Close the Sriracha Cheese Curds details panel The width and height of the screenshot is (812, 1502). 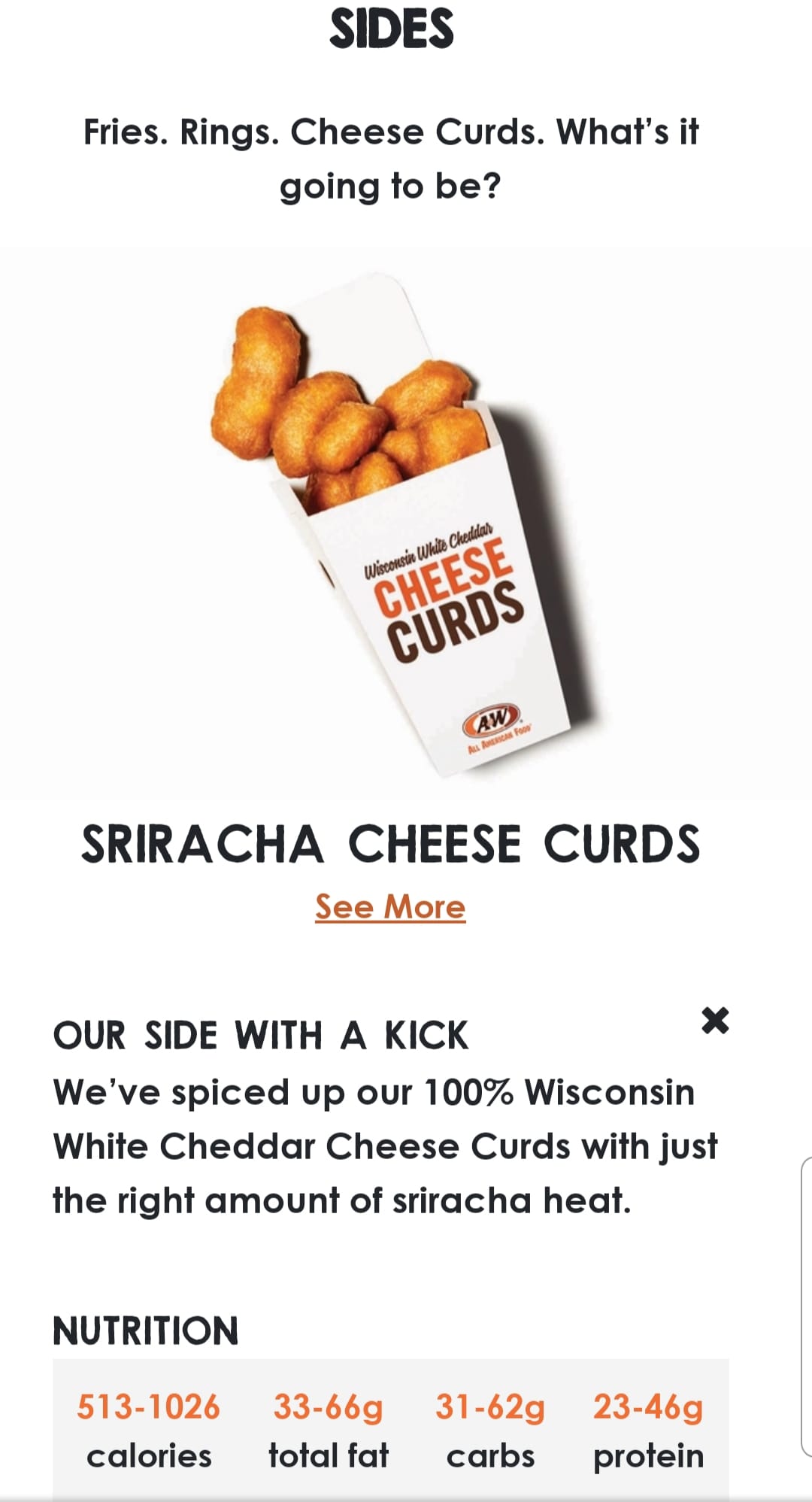[x=714, y=1021]
